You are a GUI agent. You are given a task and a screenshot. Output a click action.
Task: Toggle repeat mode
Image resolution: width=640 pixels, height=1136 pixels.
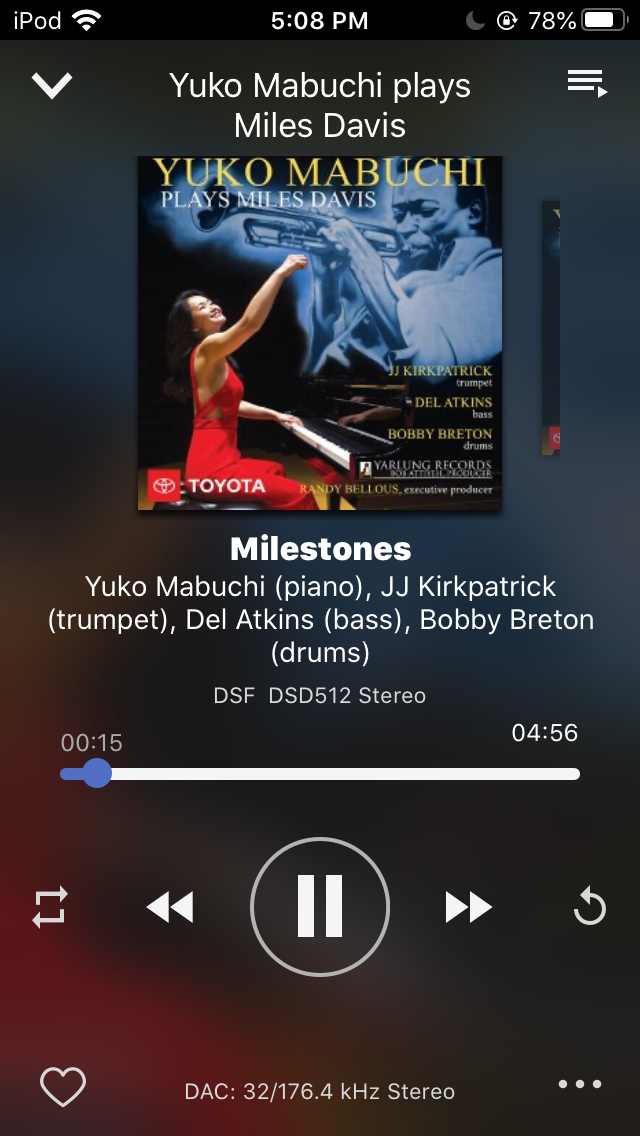point(50,907)
